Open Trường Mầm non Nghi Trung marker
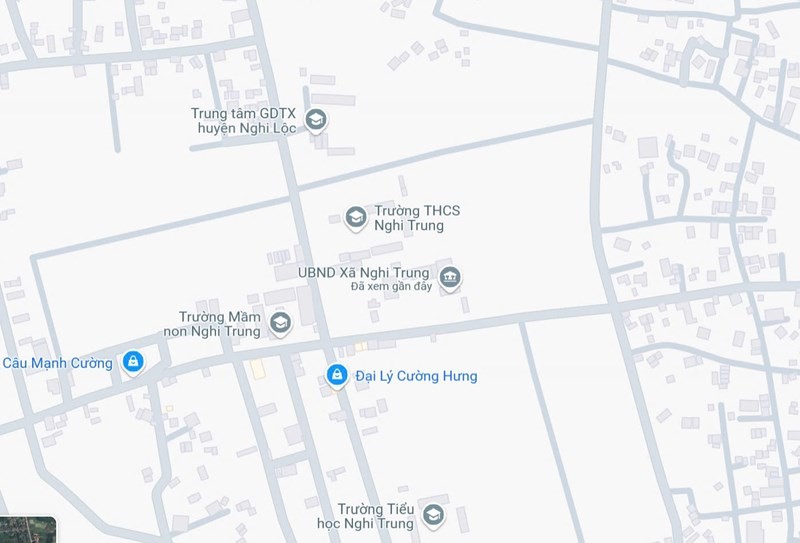The height and width of the screenshot is (543, 800). [280, 323]
